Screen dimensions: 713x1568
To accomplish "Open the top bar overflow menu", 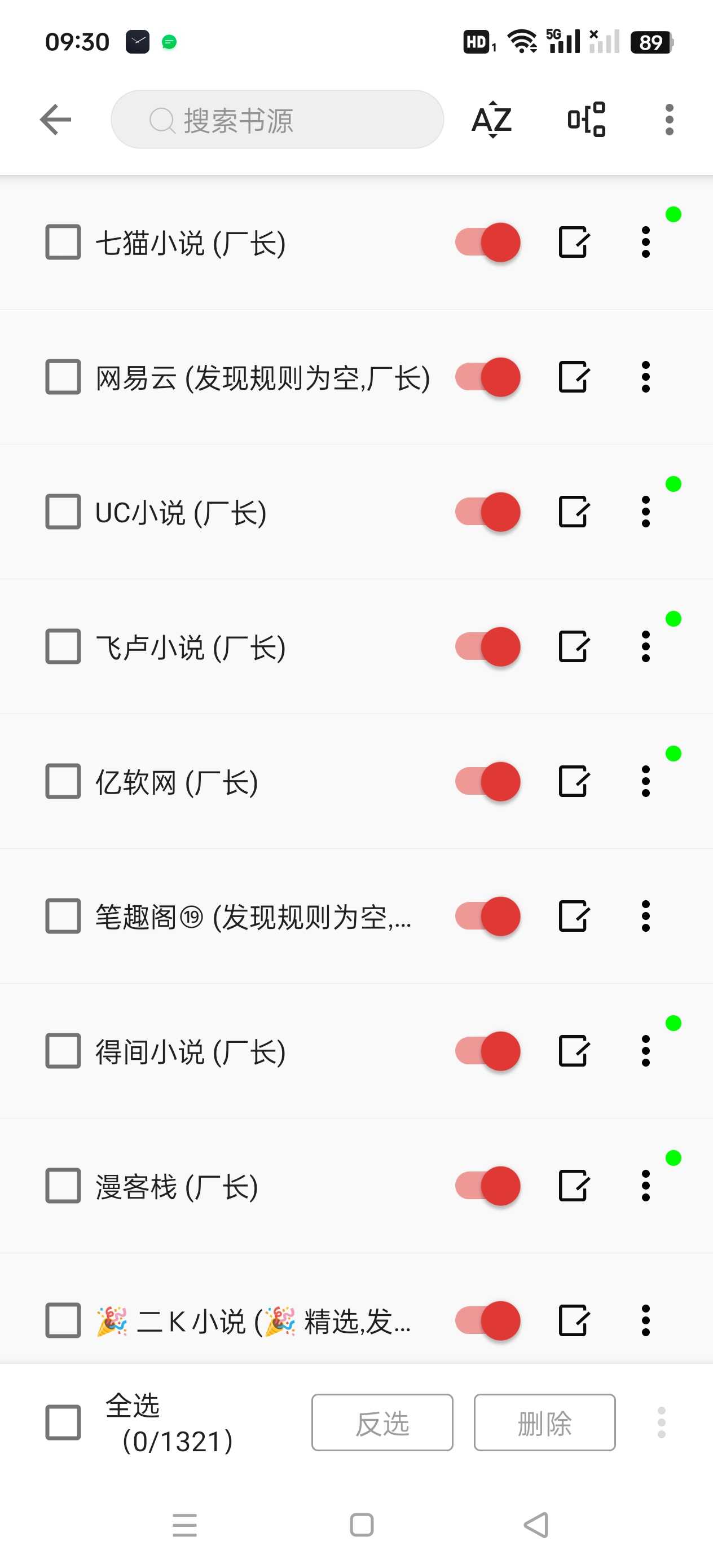I will [669, 120].
